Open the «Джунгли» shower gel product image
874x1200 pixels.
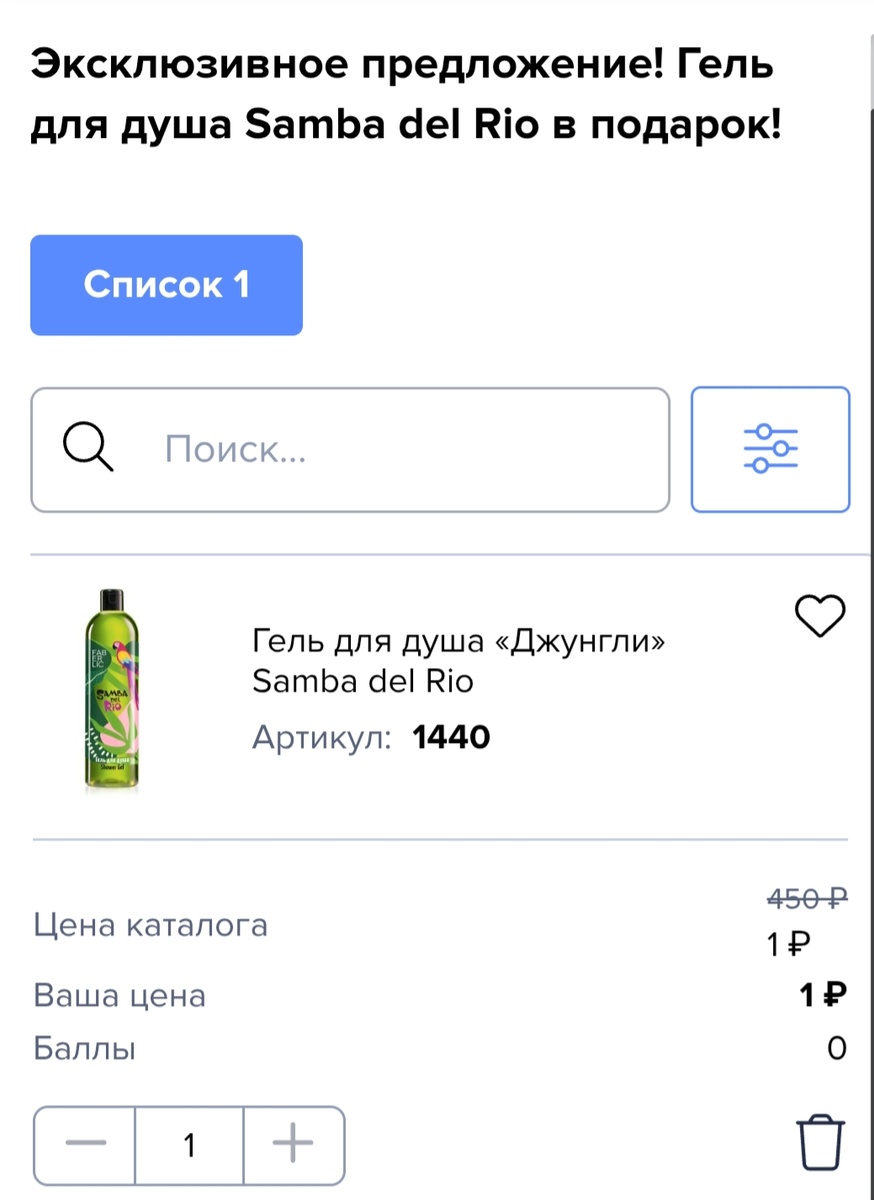(112, 692)
